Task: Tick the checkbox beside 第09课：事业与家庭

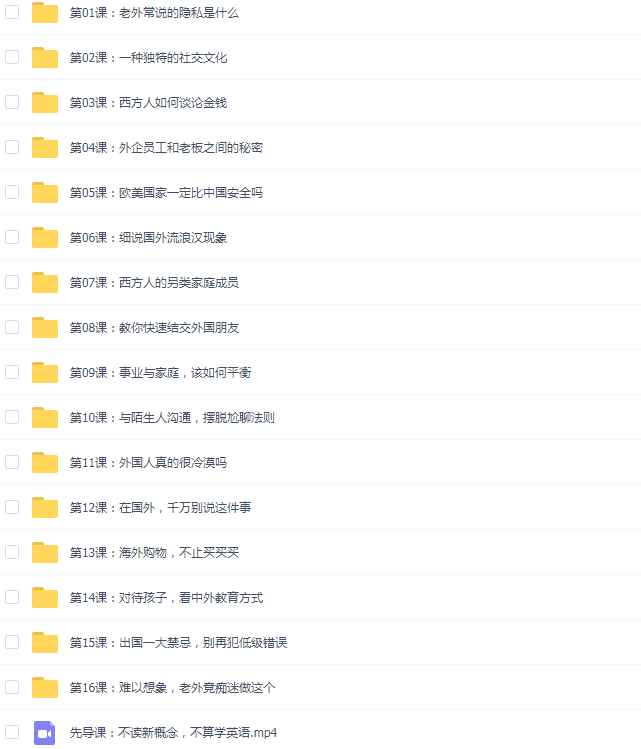Action: pos(12,372)
